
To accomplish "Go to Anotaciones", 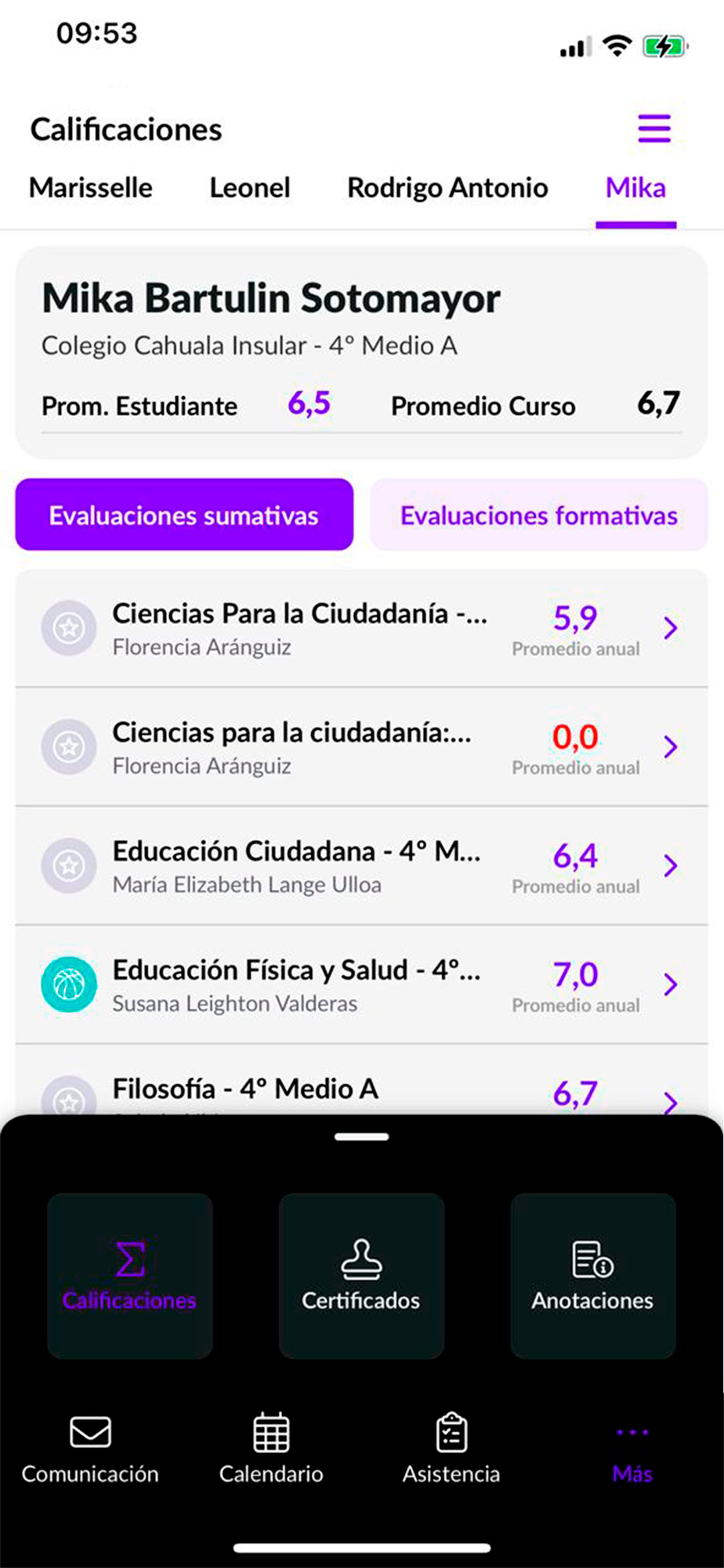I will pyautogui.click(x=593, y=1276).
